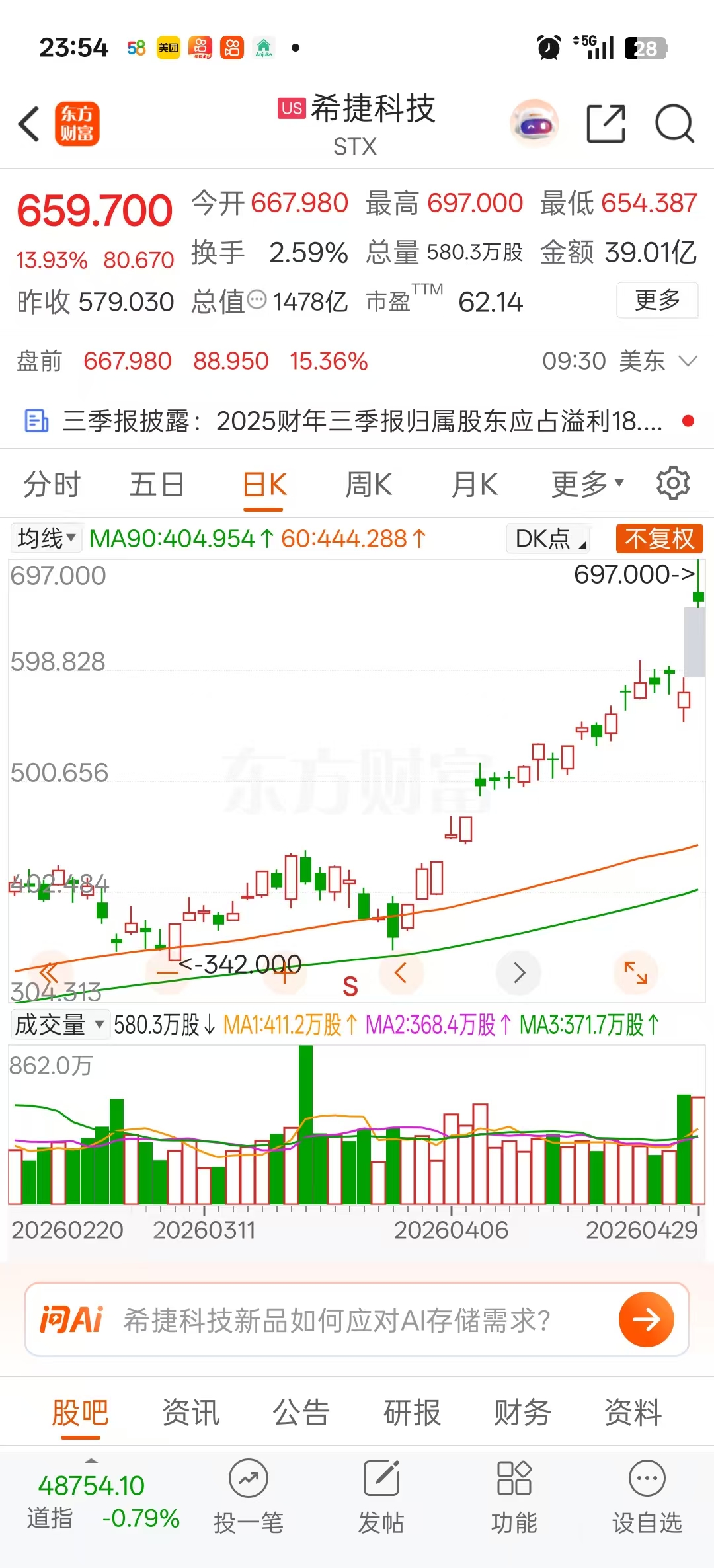Switch to the 资讯 tab
This screenshot has width=714, height=1568.
190,1413
